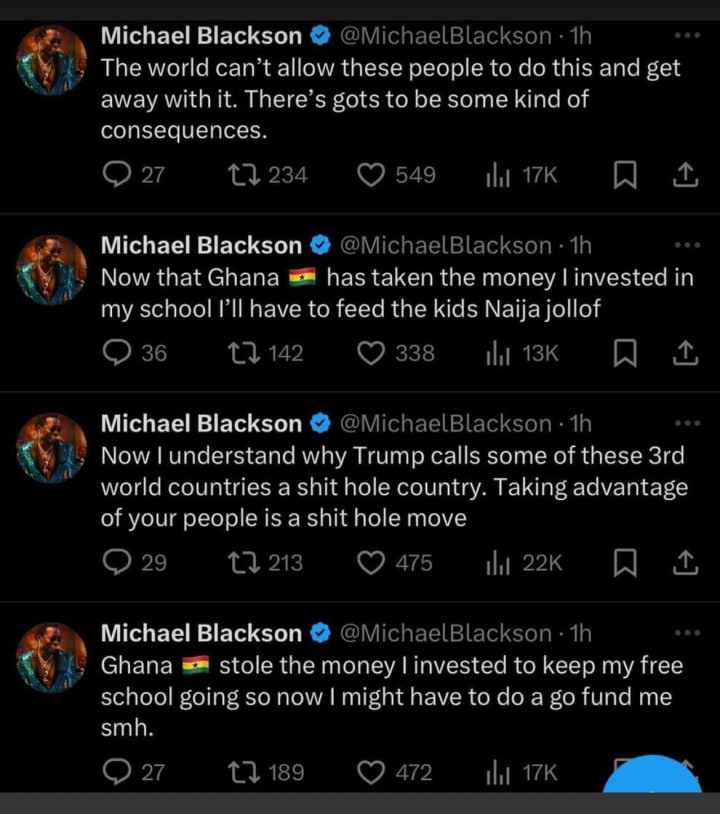720x814 pixels.
Task: Open overflow menu on the consequences tweet
Action: click(687, 35)
